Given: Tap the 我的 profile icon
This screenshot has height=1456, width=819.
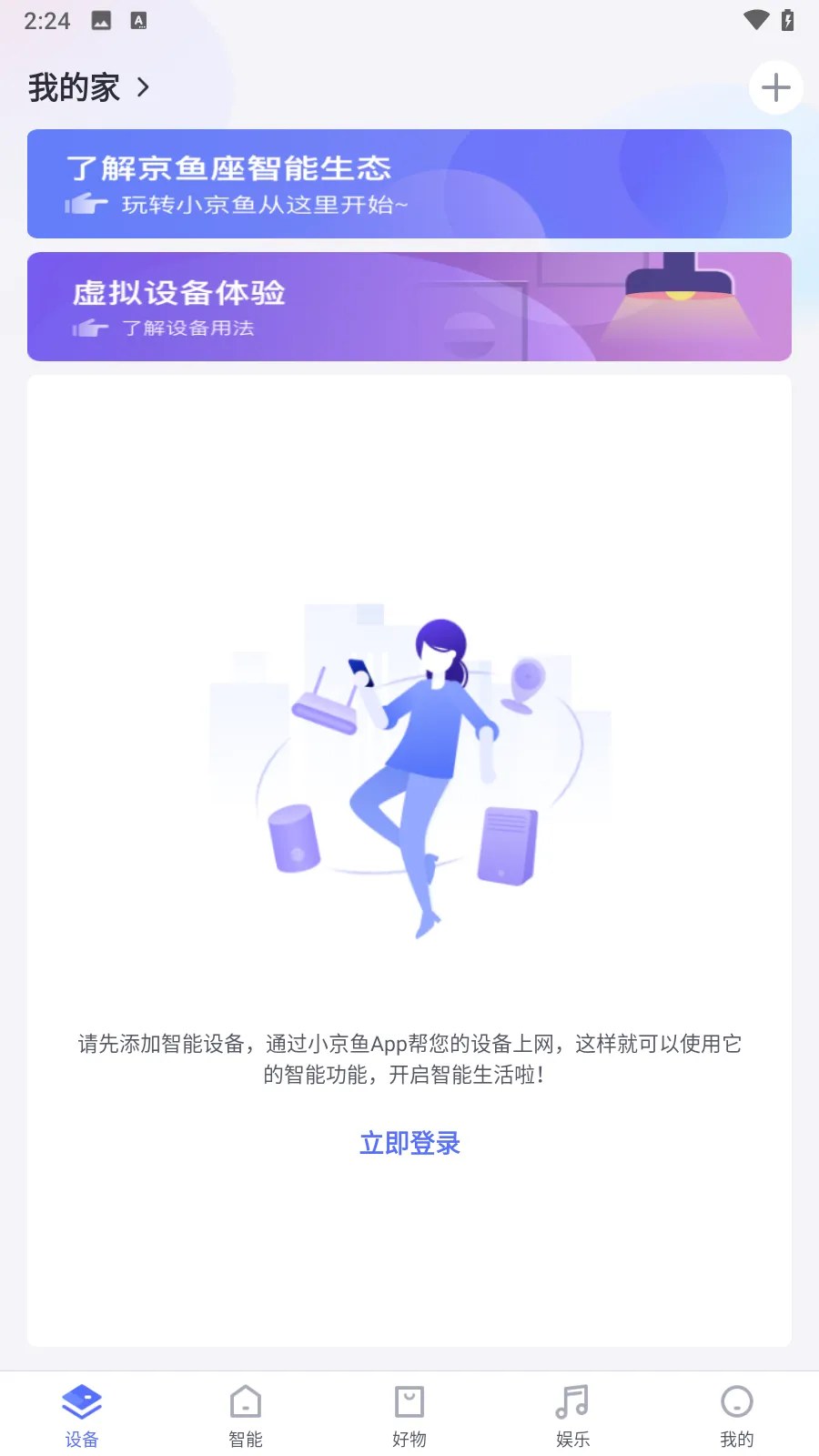Looking at the screenshot, I should [x=736, y=1401].
